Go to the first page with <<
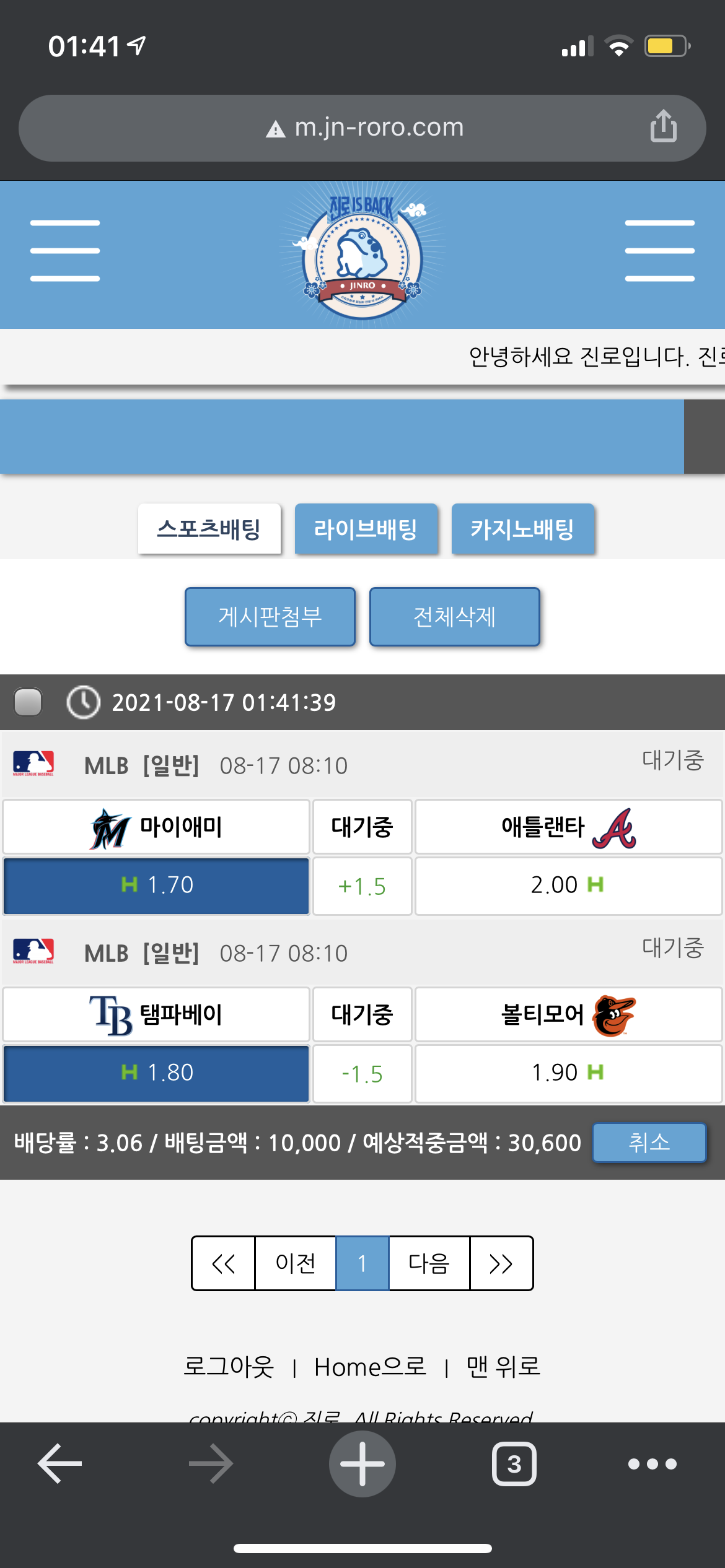 pyautogui.click(x=224, y=1263)
